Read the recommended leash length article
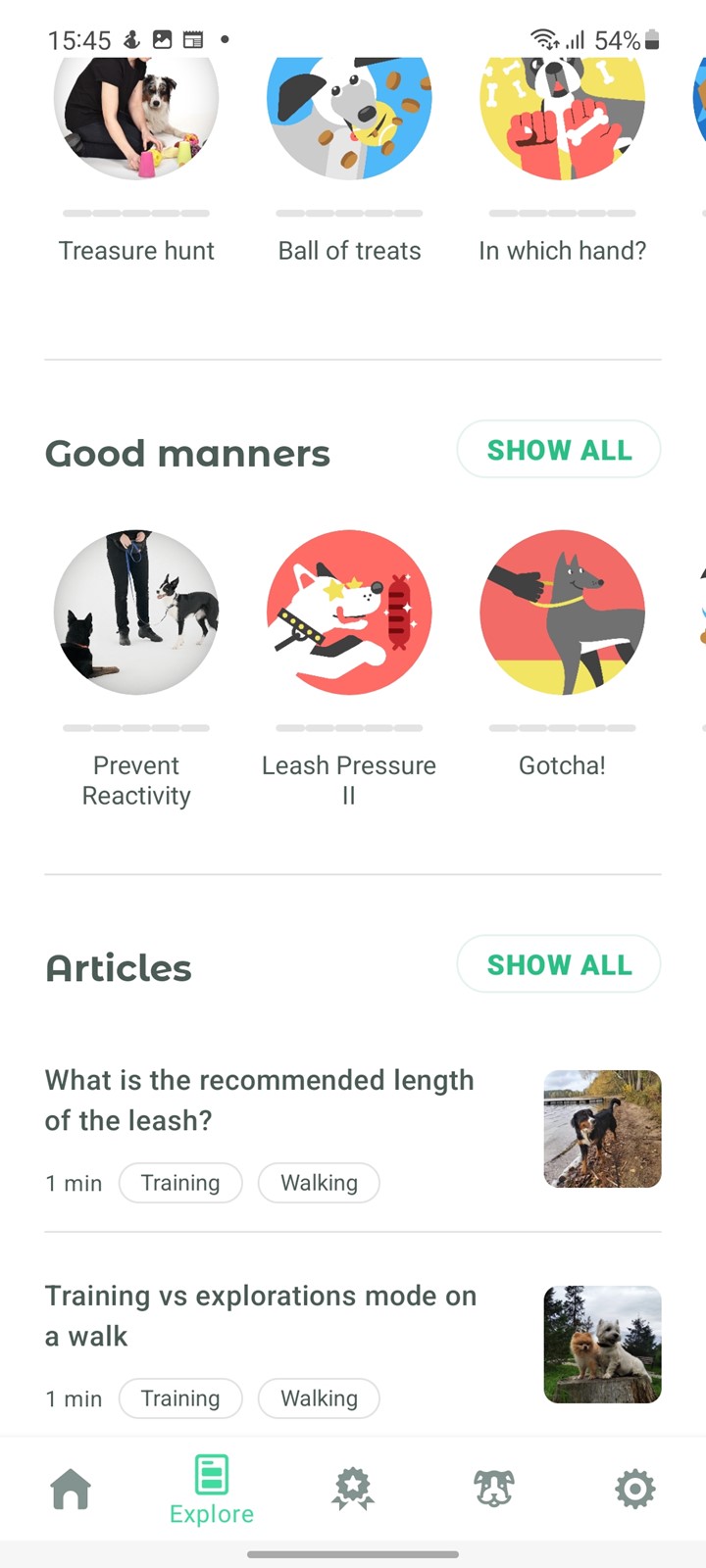This screenshot has height=1568, width=706. point(353,1129)
